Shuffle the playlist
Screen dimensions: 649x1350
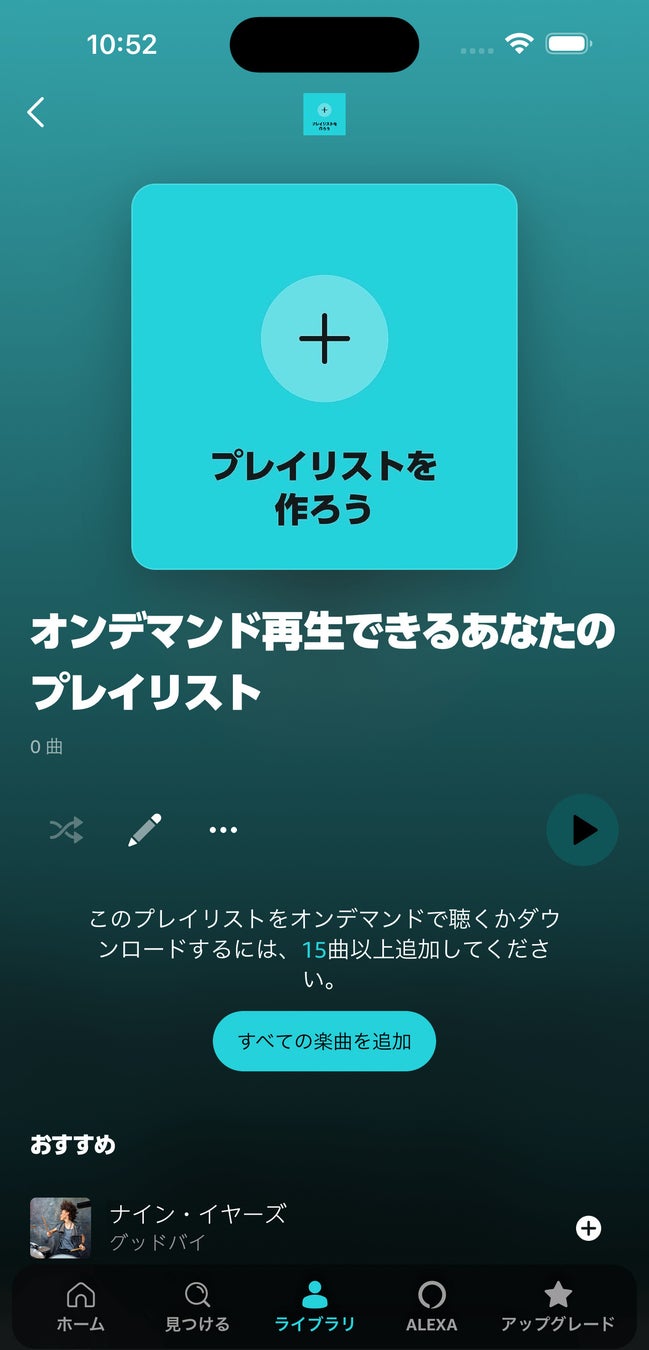point(67,830)
